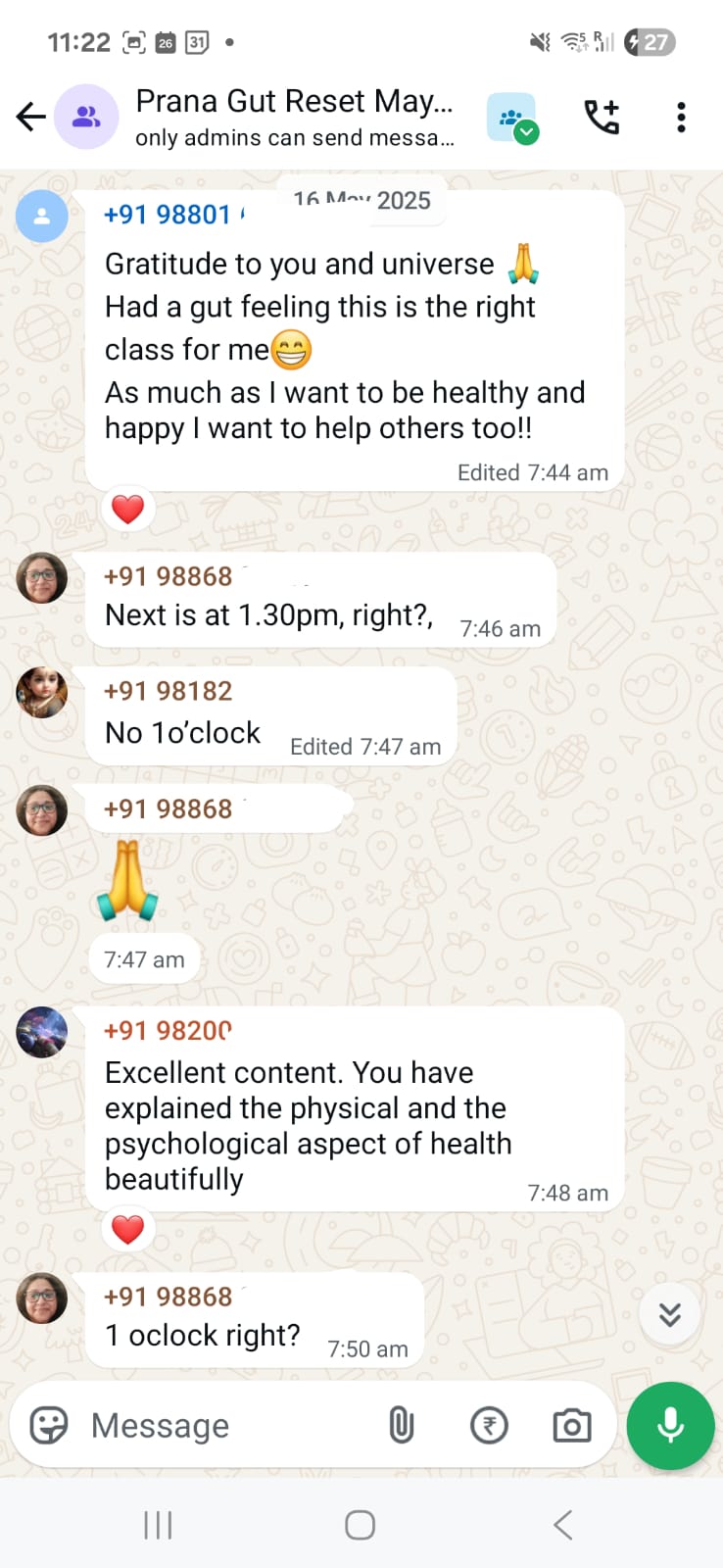This screenshot has height=1568, width=723.
Task: Open the emoji and sticker picker
Action: point(49,1426)
